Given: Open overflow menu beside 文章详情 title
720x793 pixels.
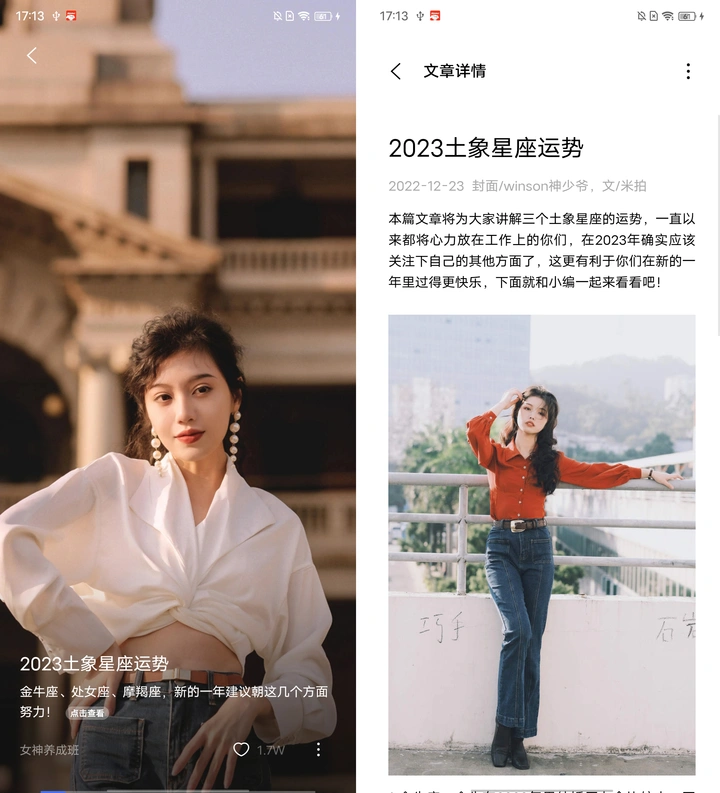Looking at the screenshot, I should (x=688, y=71).
